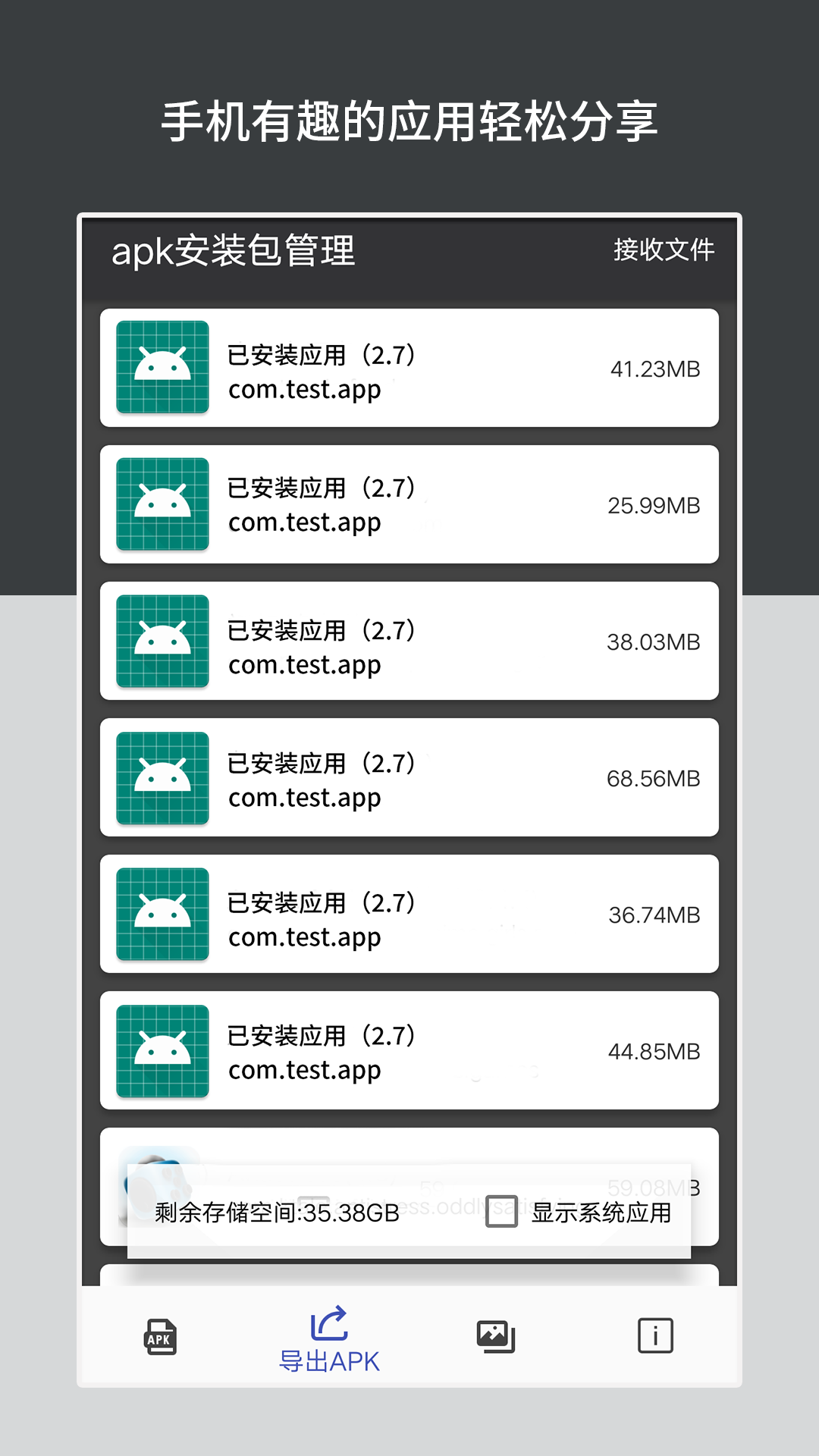Tap the info icon in bottom navigation
This screenshot has height=1456, width=819.
click(x=655, y=1335)
